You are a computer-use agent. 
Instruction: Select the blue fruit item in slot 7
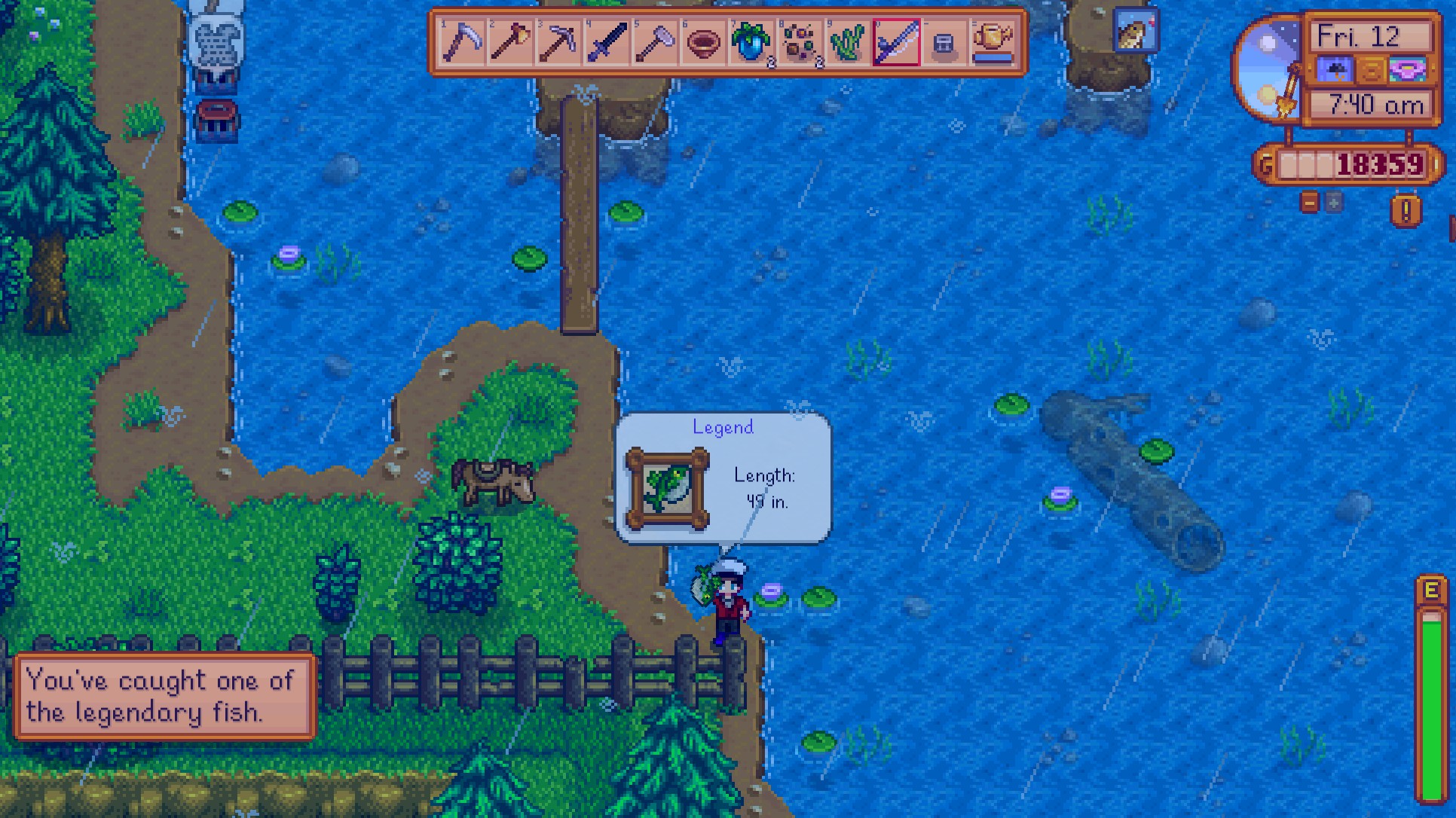click(x=751, y=42)
